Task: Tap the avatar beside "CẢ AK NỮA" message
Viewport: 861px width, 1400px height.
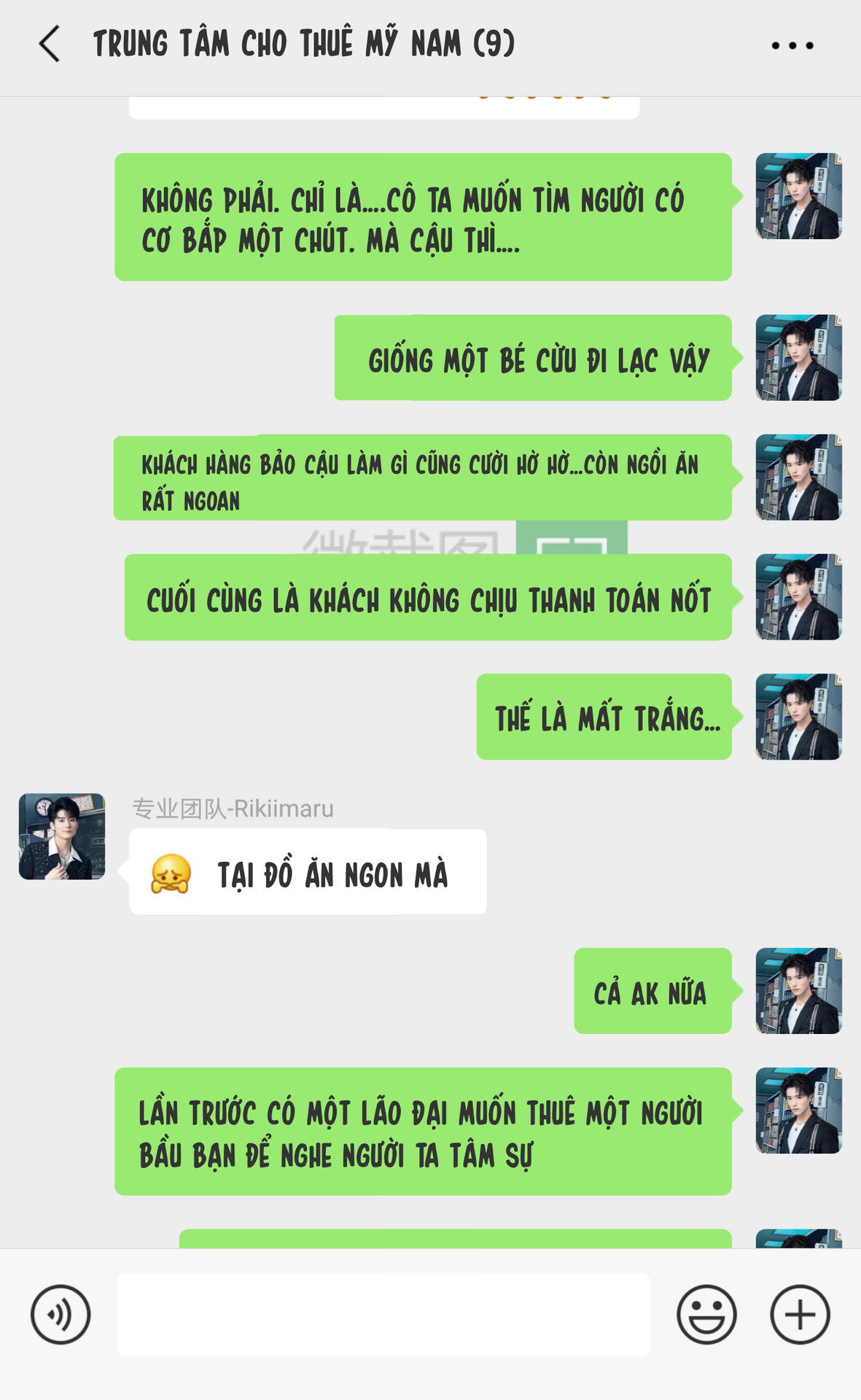Action: (x=798, y=991)
